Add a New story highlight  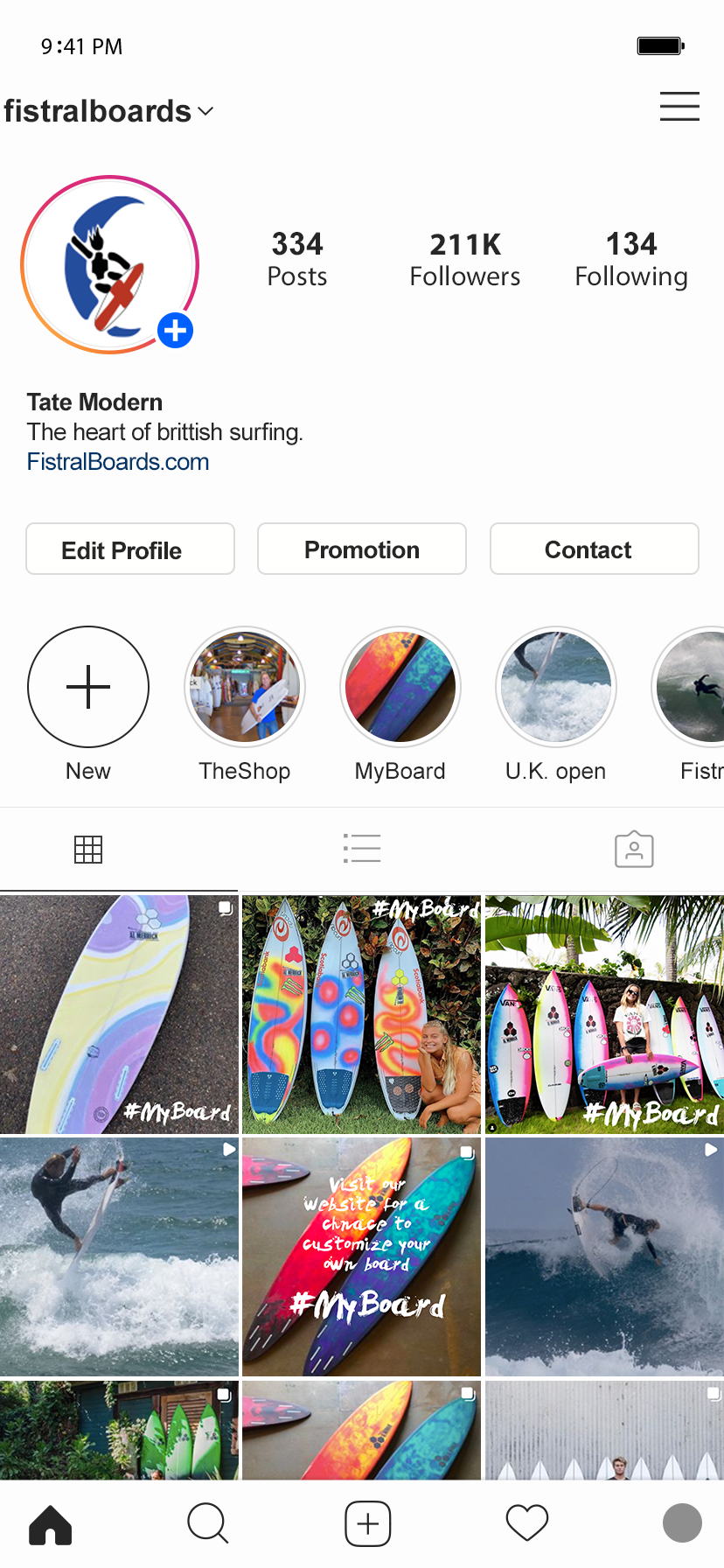coord(88,687)
